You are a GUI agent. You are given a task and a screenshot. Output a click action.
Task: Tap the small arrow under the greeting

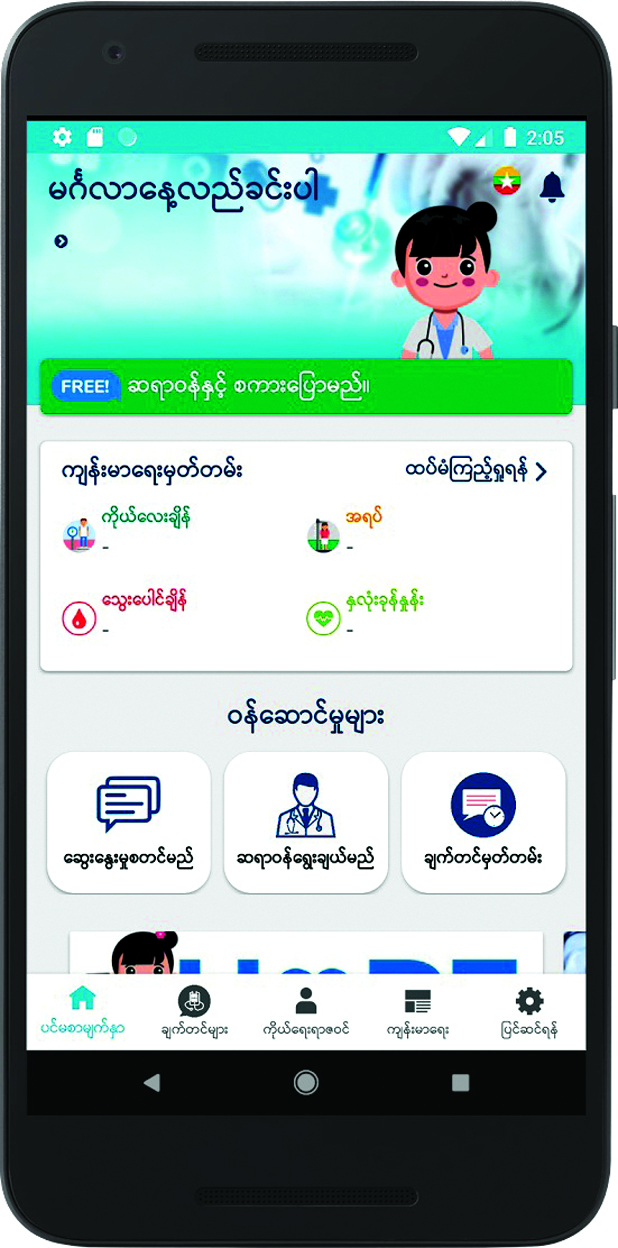[61, 241]
